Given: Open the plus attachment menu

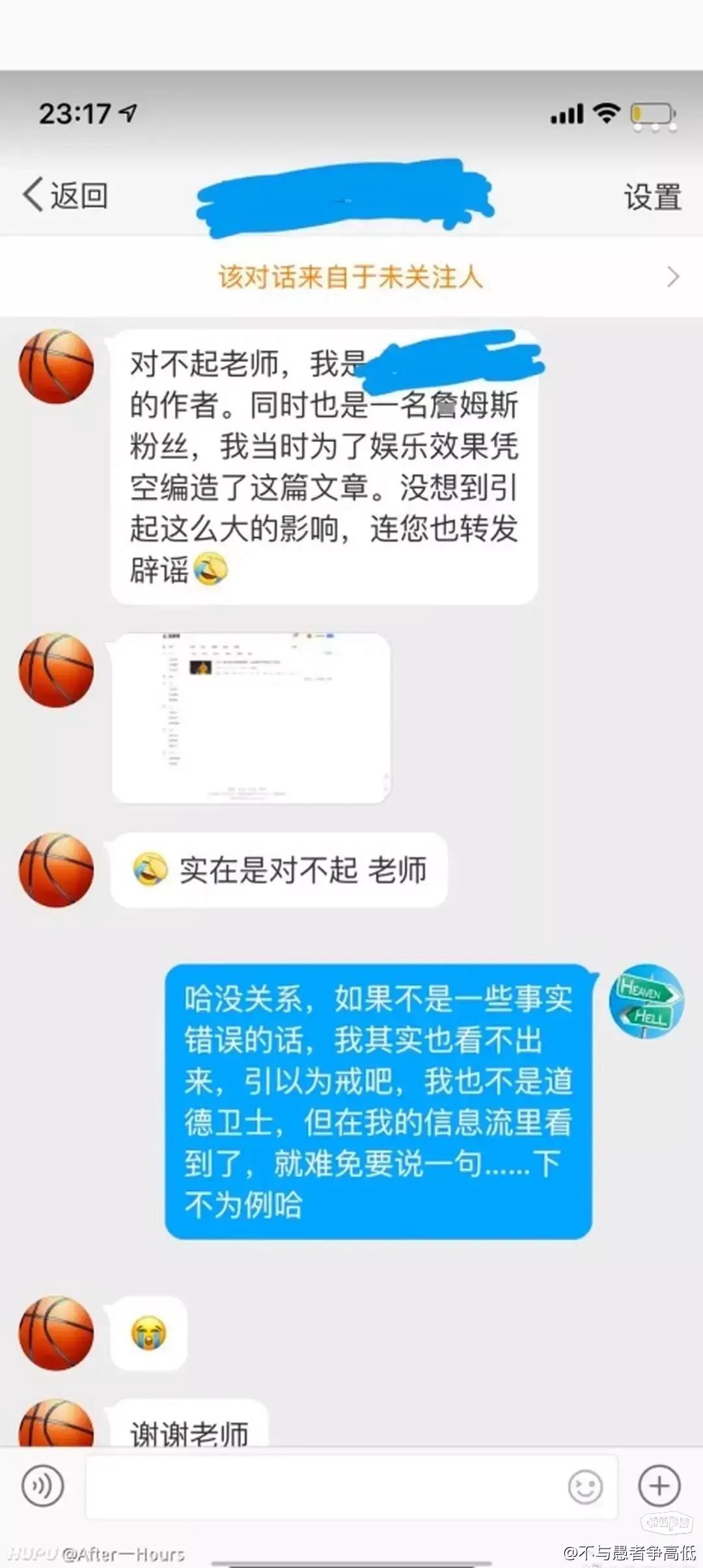Looking at the screenshot, I should tap(659, 1486).
